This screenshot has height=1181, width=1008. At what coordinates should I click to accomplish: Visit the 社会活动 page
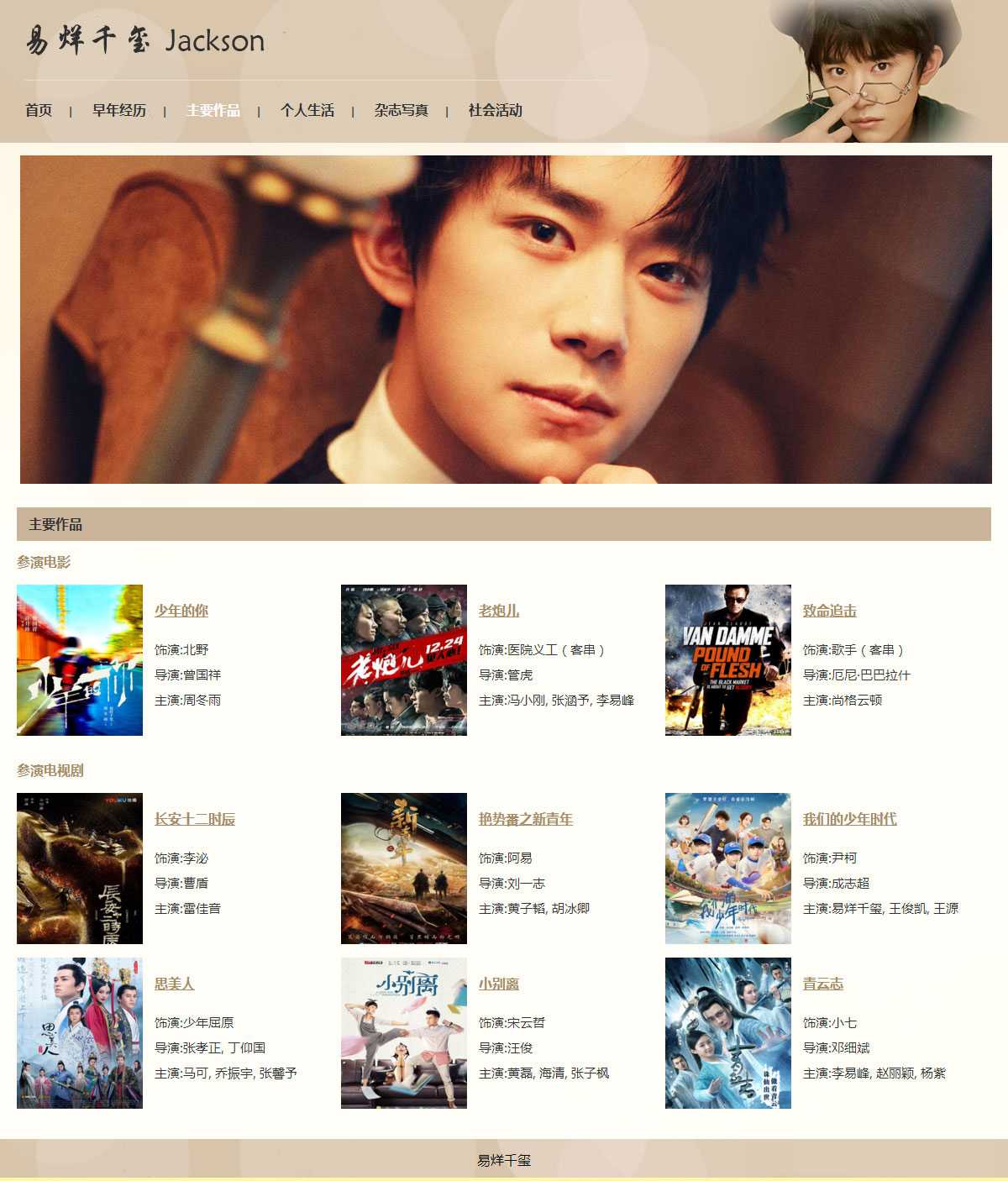(x=496, y=110)
